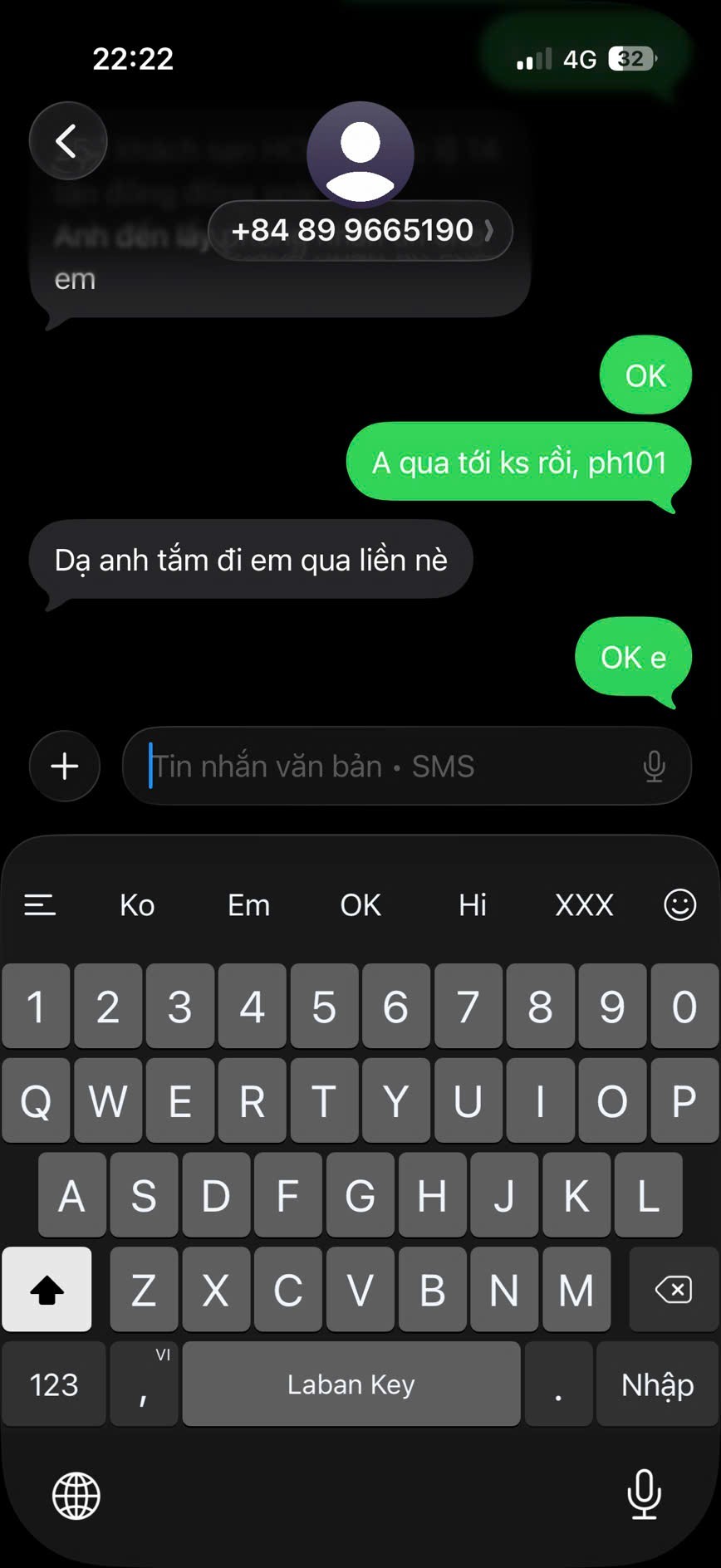Tap the Nhập return key
This screenshot has width=721, height=1568.
point(657,1384)
